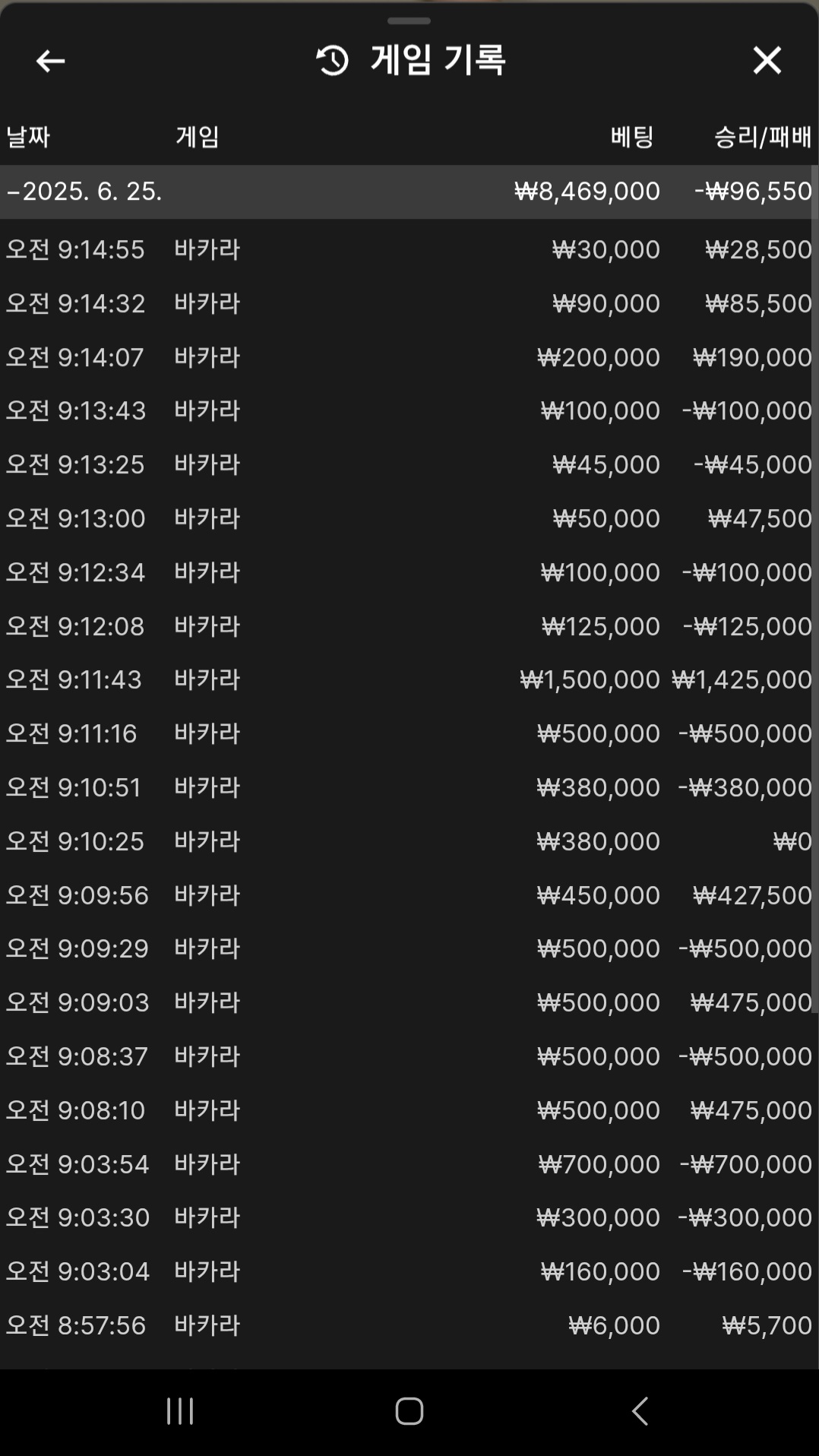View the 오전 8:57:56 바카라 record
The height and width of the screenshot is (1456, 819).
tap(409, 1325)
